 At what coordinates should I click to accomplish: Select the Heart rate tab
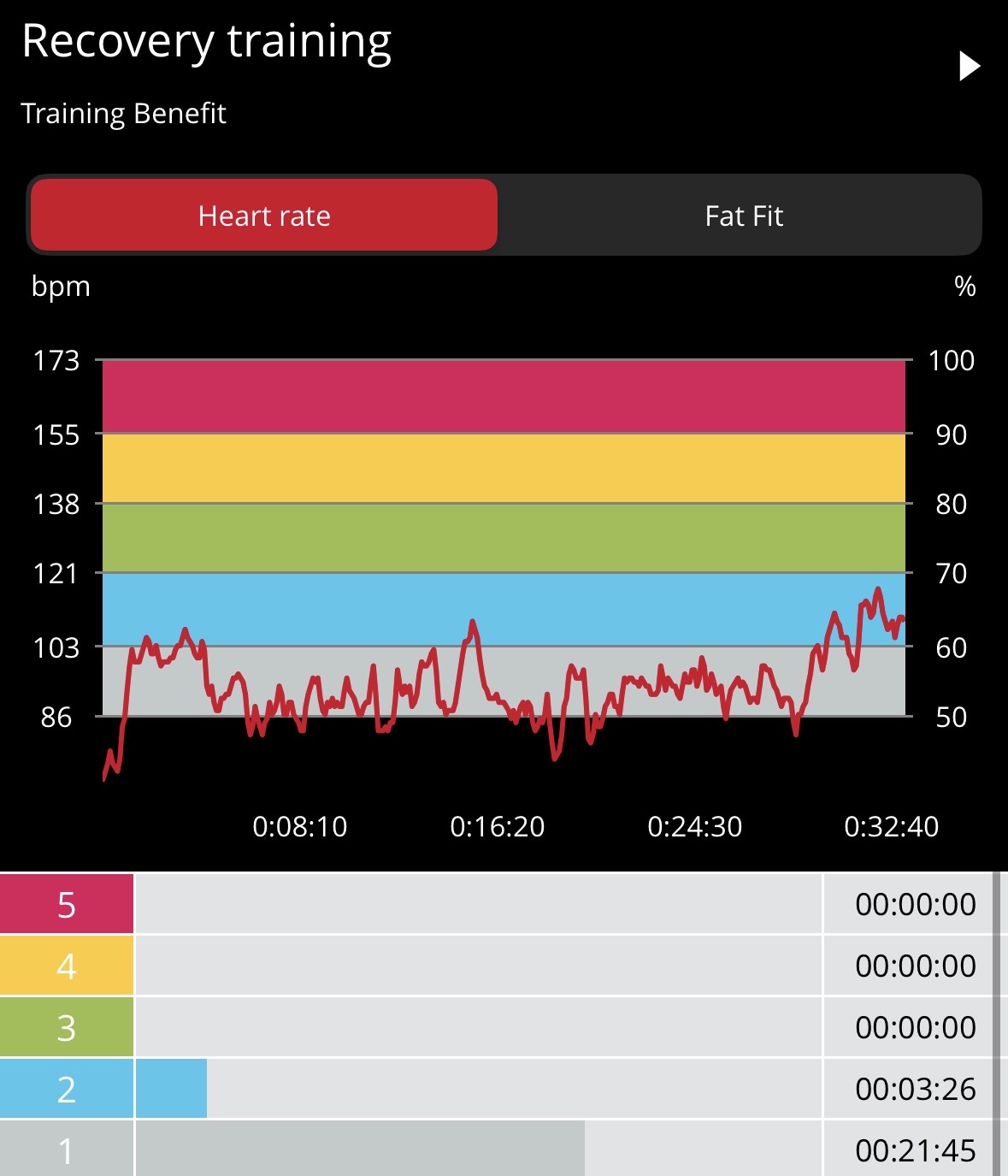(264, 216)
